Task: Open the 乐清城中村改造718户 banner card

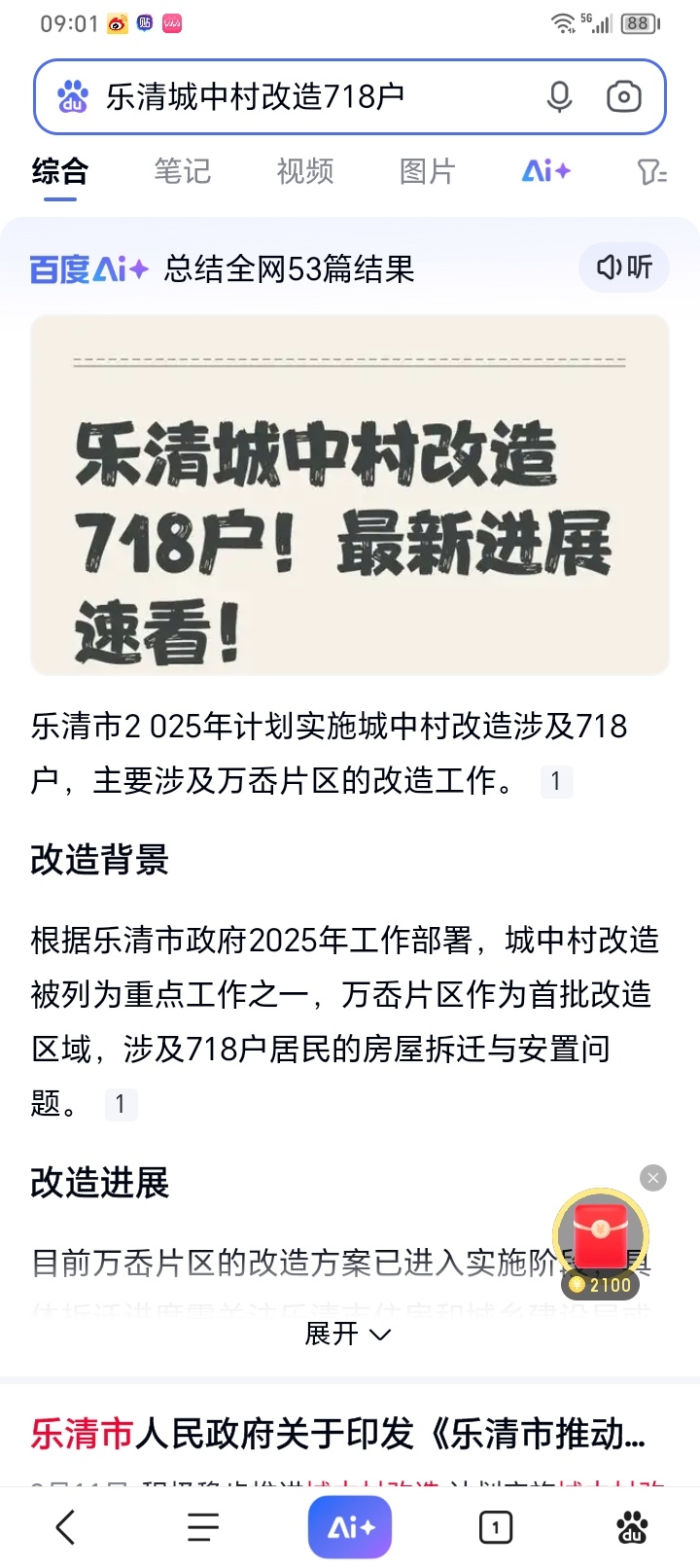Action: tap(350, 494)
